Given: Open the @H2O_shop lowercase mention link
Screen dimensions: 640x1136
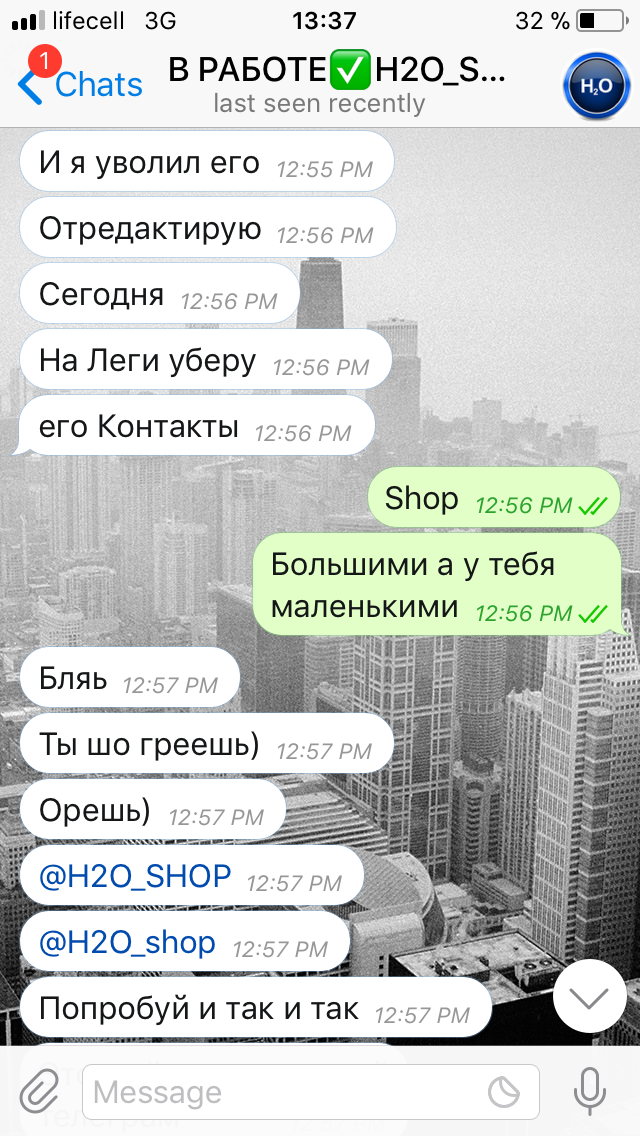Looking at the screenshot, I should coord(127,941).
